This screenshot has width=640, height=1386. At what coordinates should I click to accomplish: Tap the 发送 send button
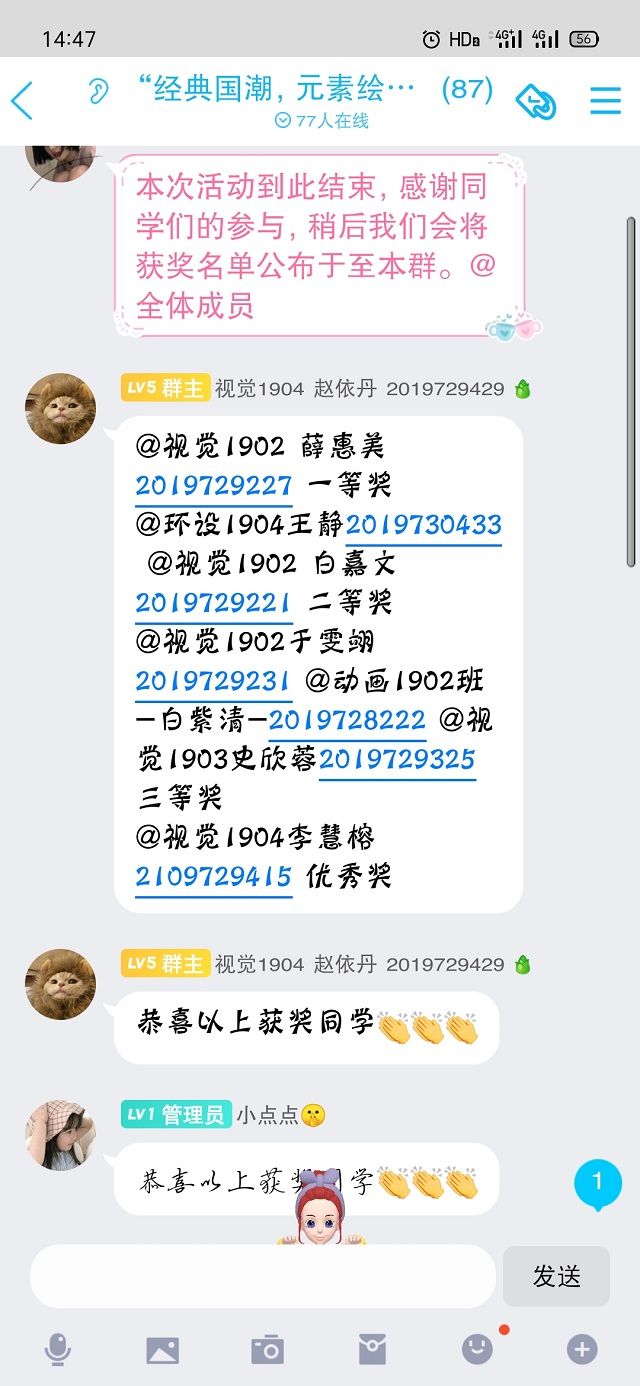point(556,1276)
